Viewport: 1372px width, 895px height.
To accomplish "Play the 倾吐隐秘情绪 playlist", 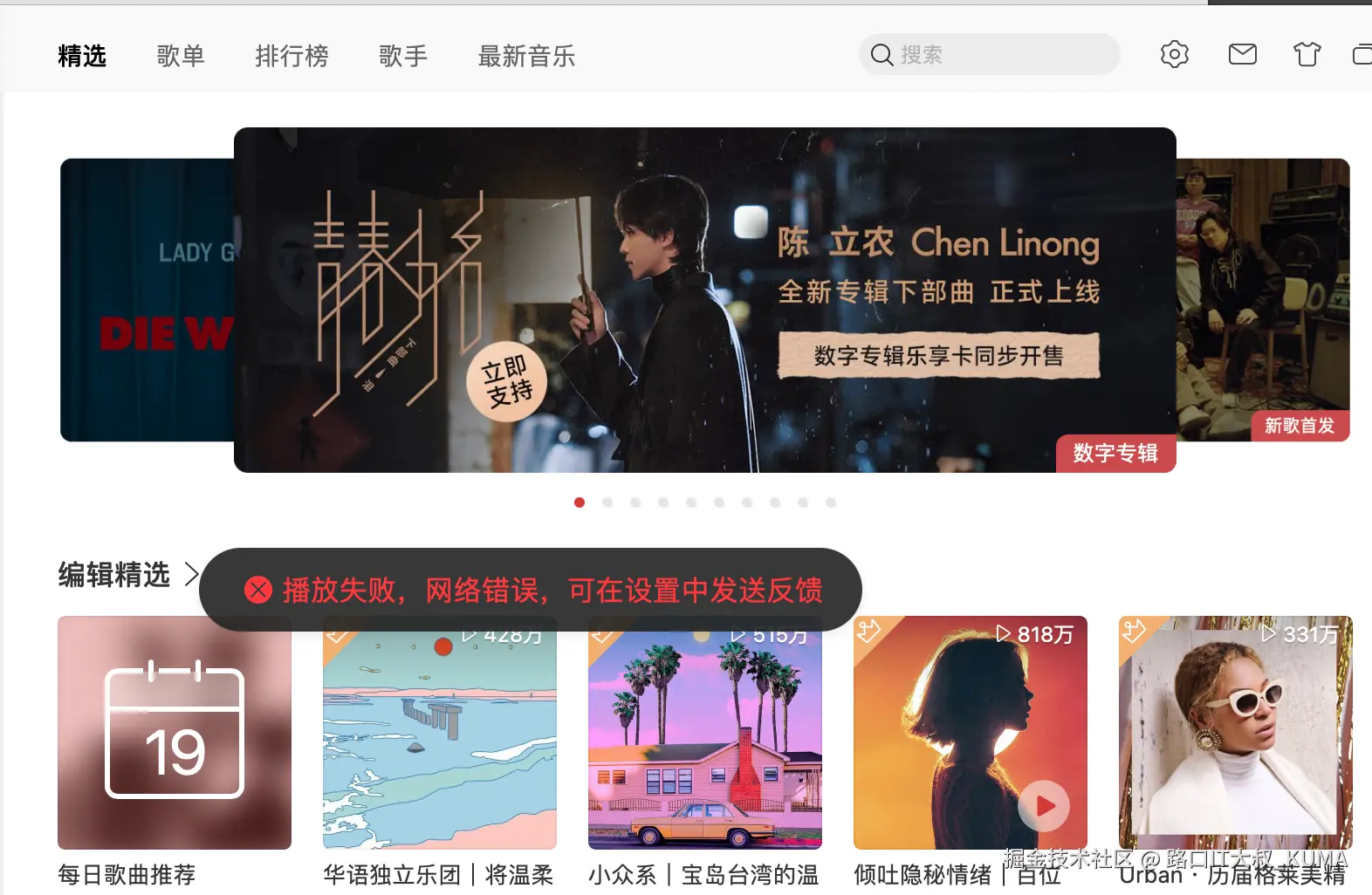I will pyautogui.click(x=1045, y=807).
